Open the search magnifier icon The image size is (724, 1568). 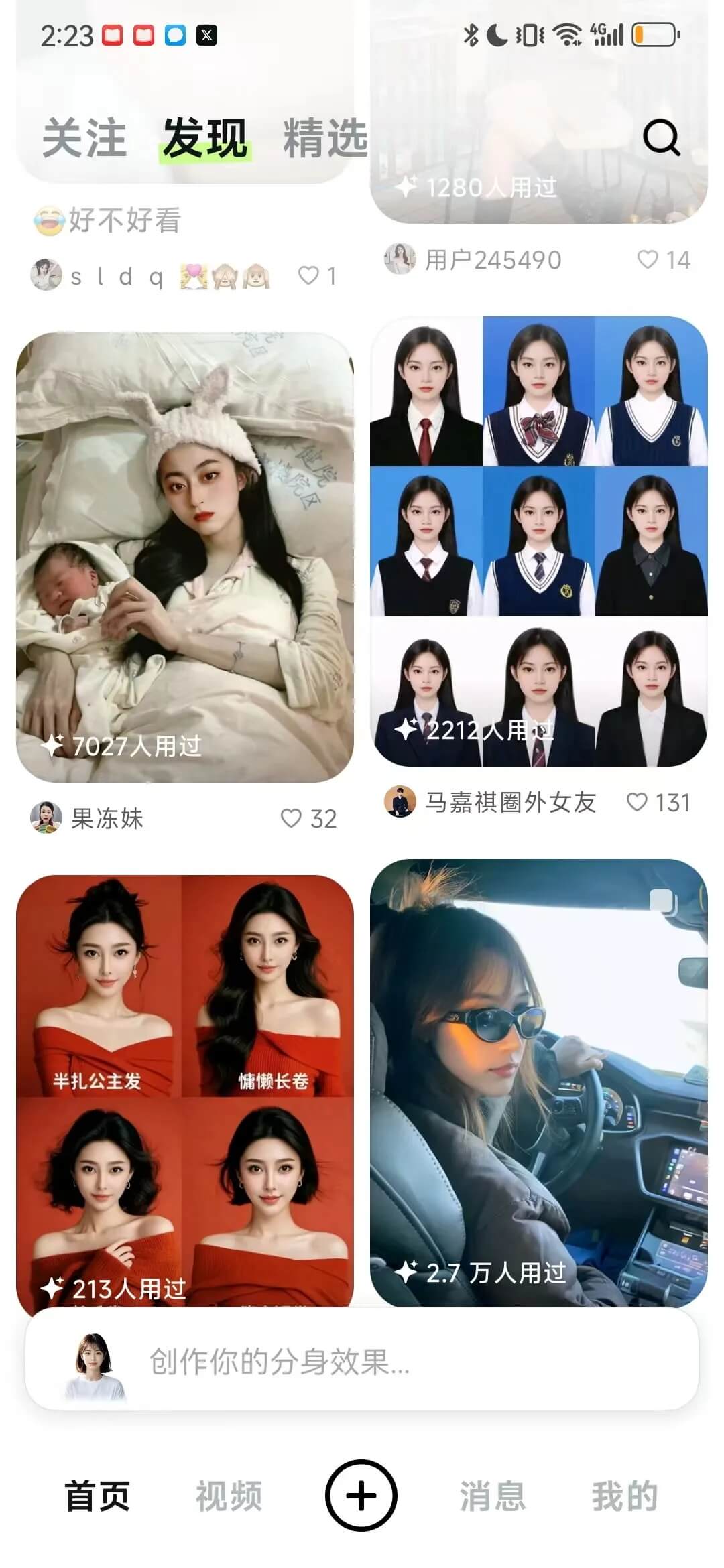tap(661, 138)
